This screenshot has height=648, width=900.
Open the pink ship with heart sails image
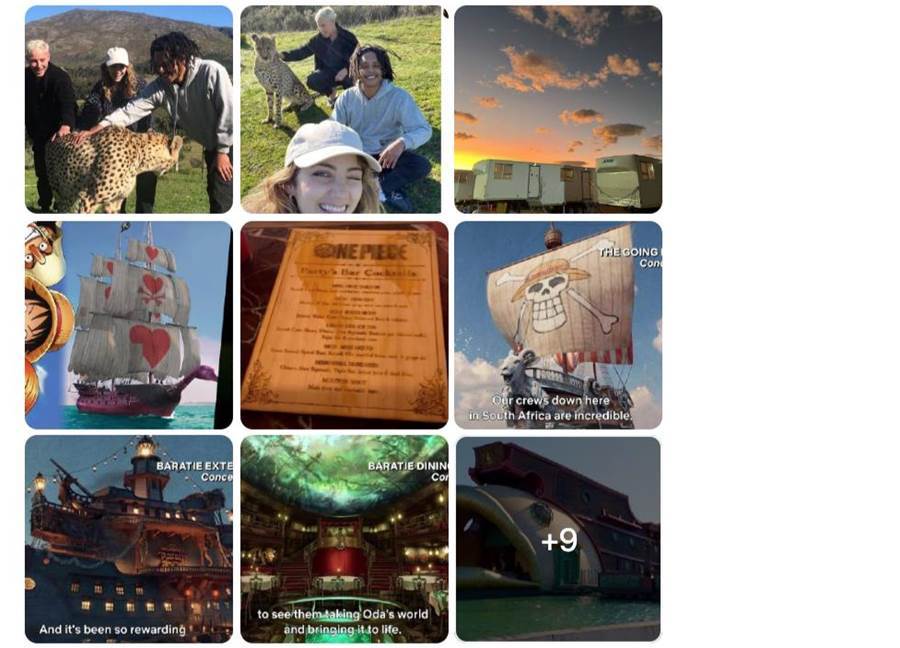(128, 325)
